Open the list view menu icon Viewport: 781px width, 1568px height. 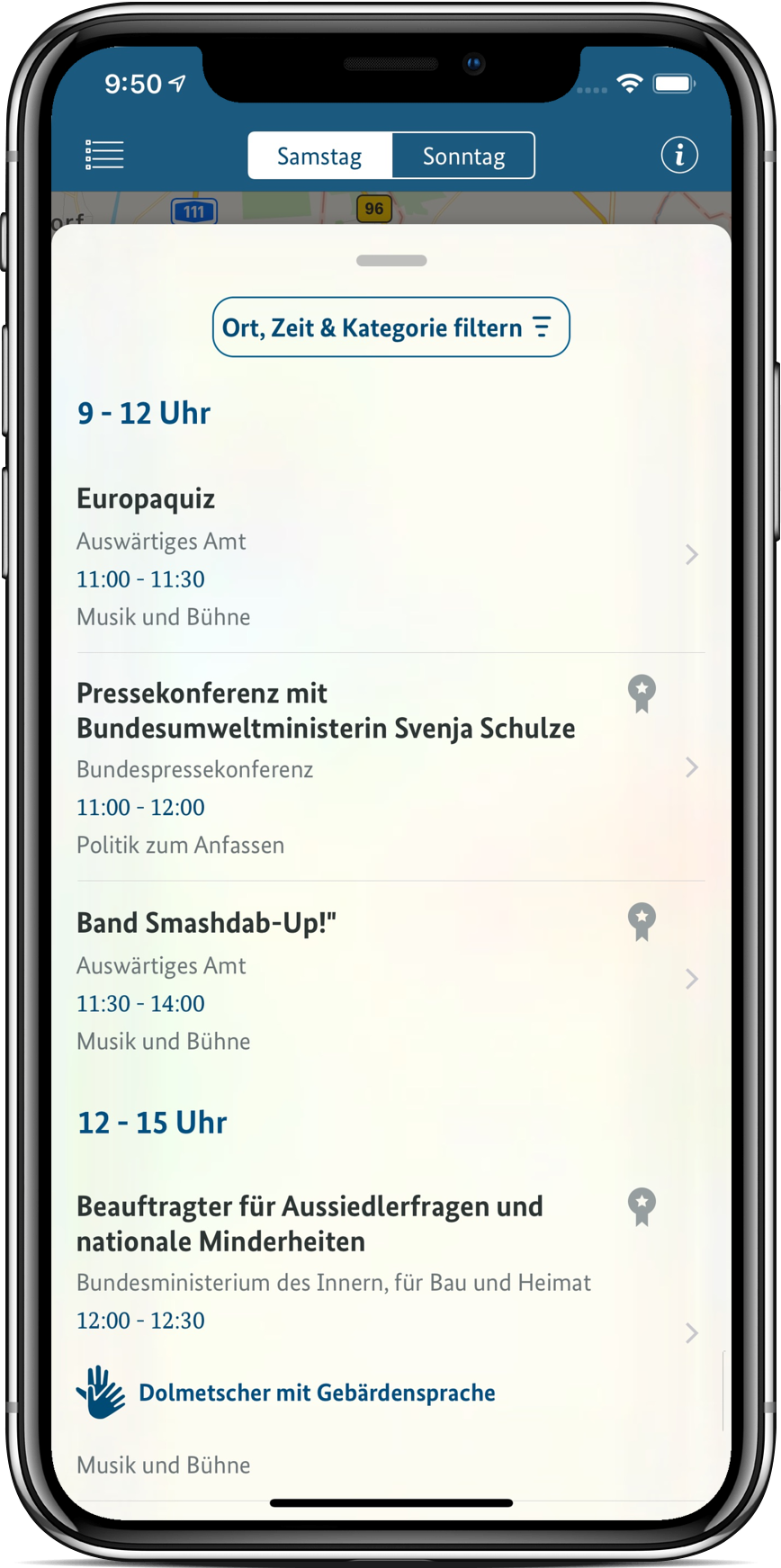(x=104, y=155)
